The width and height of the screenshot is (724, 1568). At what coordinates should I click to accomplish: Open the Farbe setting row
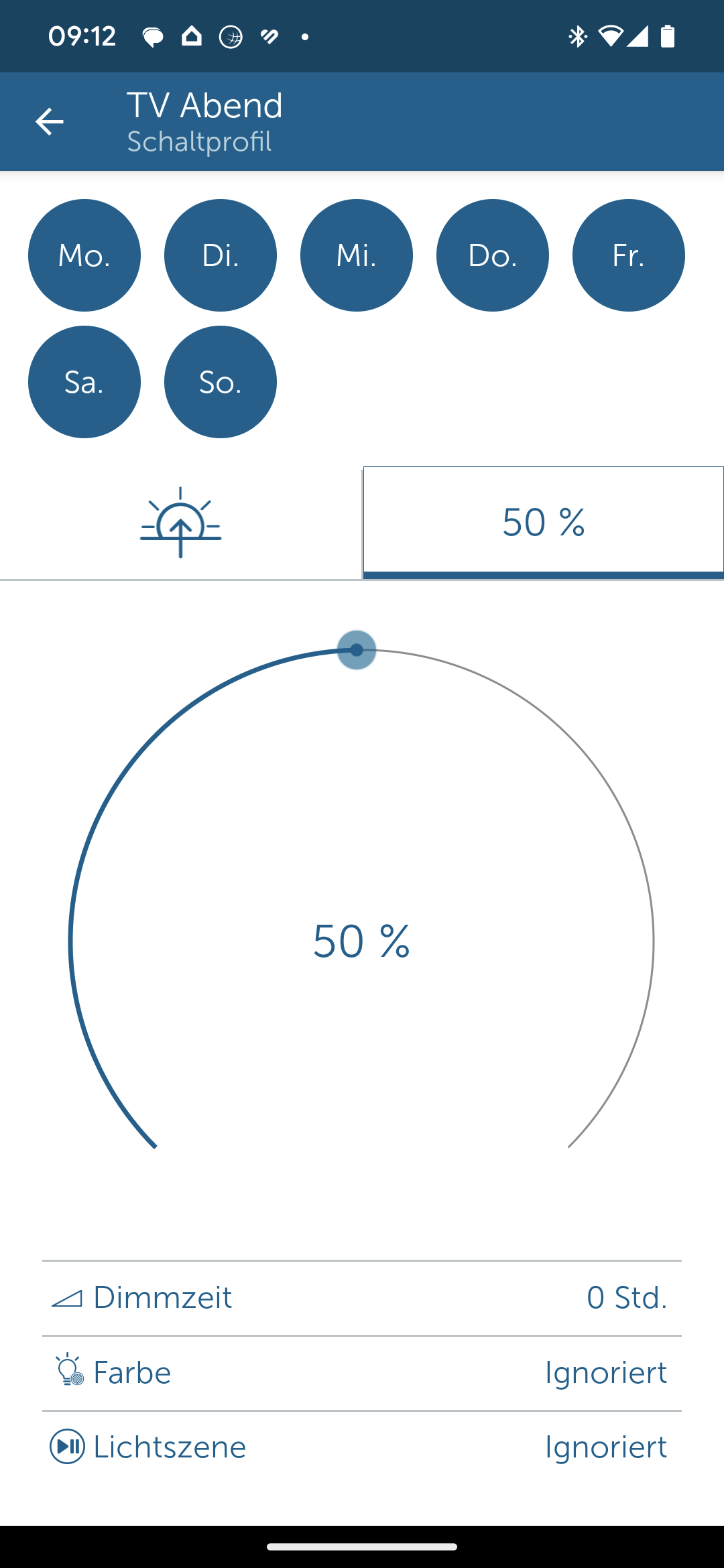[x=362, y=1373]
